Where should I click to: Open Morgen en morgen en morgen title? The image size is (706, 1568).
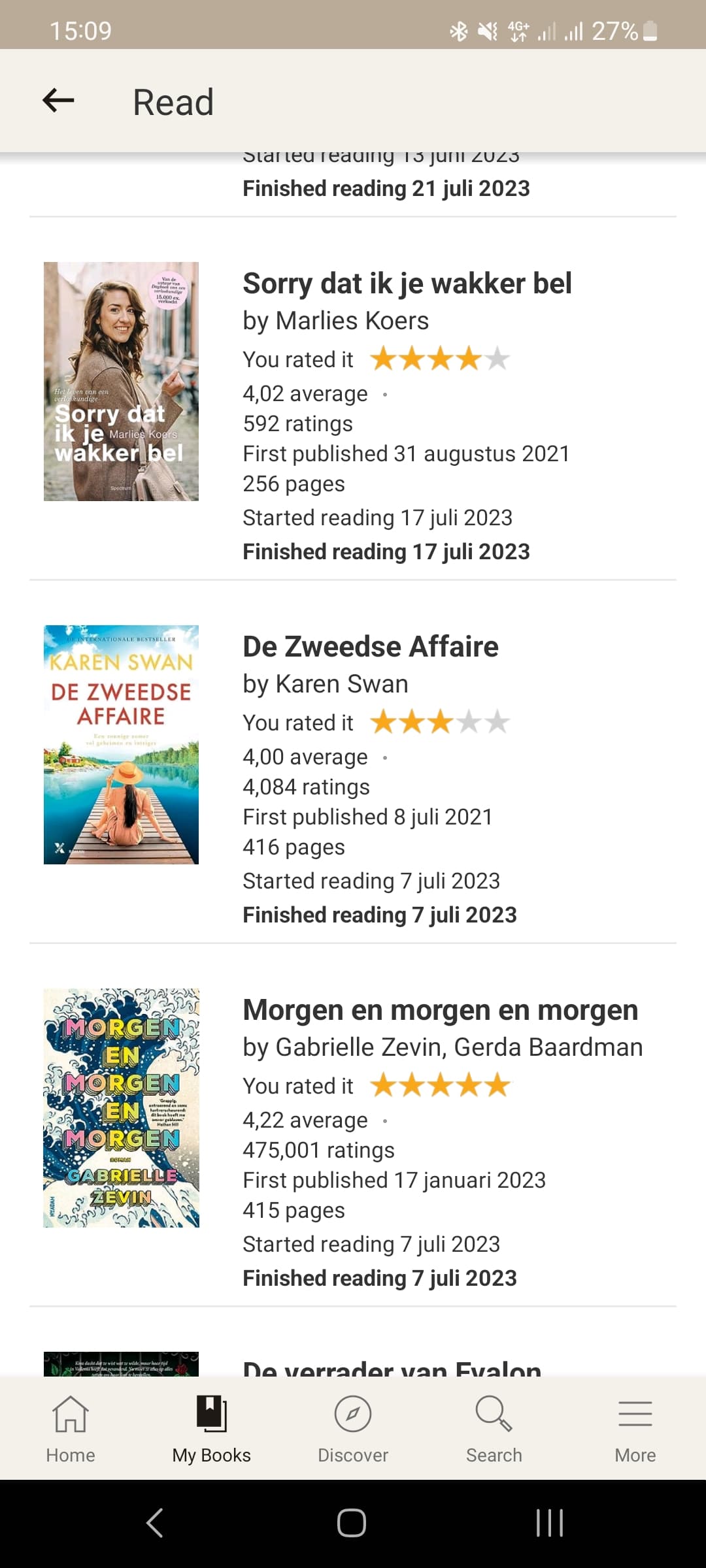click(x=440, y=1010)
